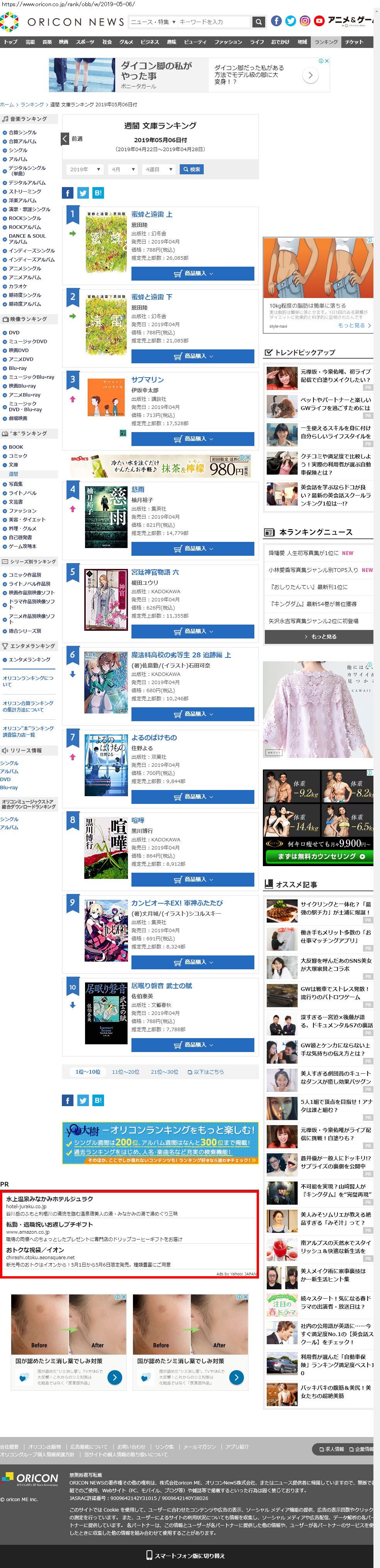Tap the もっと見る button under ranking news
The image size is (380, 1568).
pyautogui.click(x=319, y=637)
